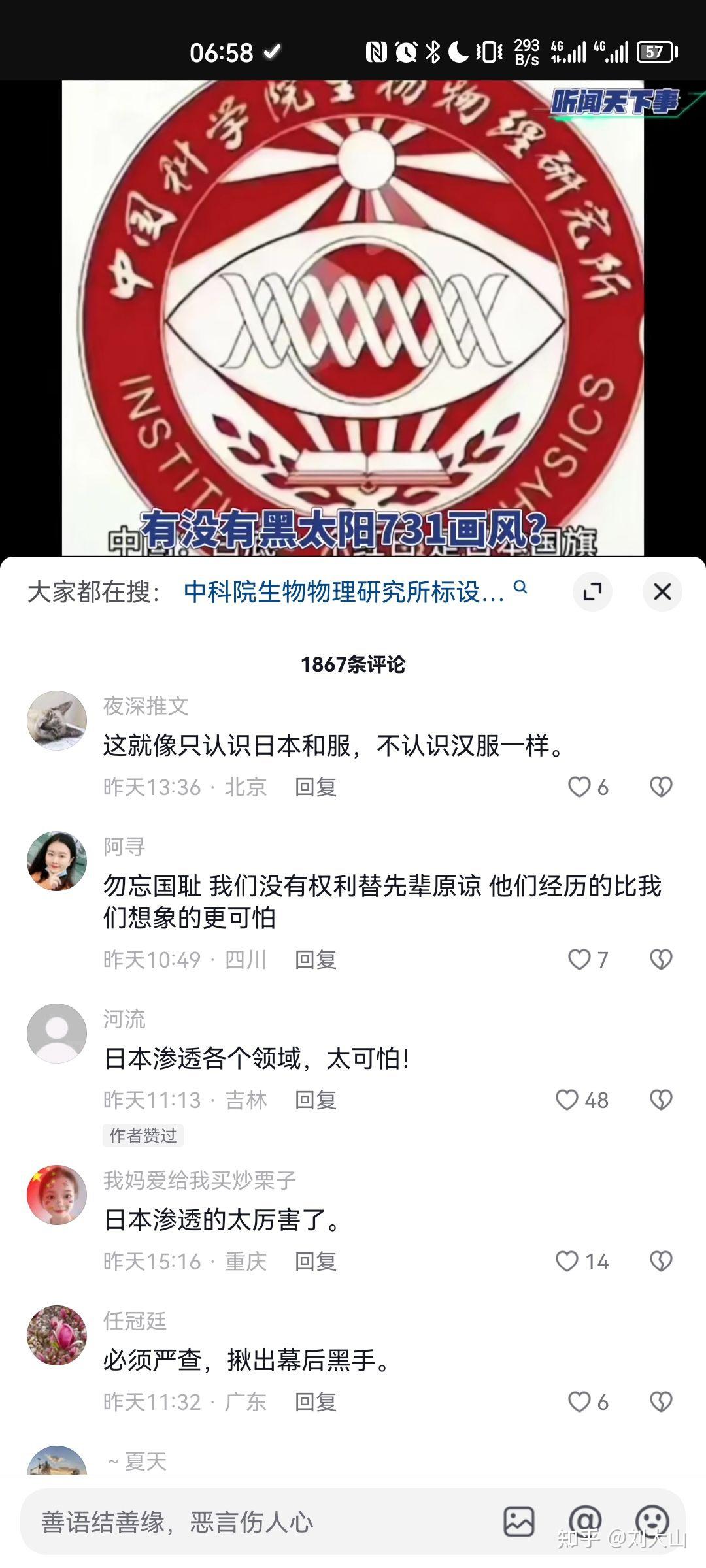This screenshot has height=1568, width=706.
Task: Open 我妈爱给我买炒栗子's profile avatar
Action: [57, 1194]
